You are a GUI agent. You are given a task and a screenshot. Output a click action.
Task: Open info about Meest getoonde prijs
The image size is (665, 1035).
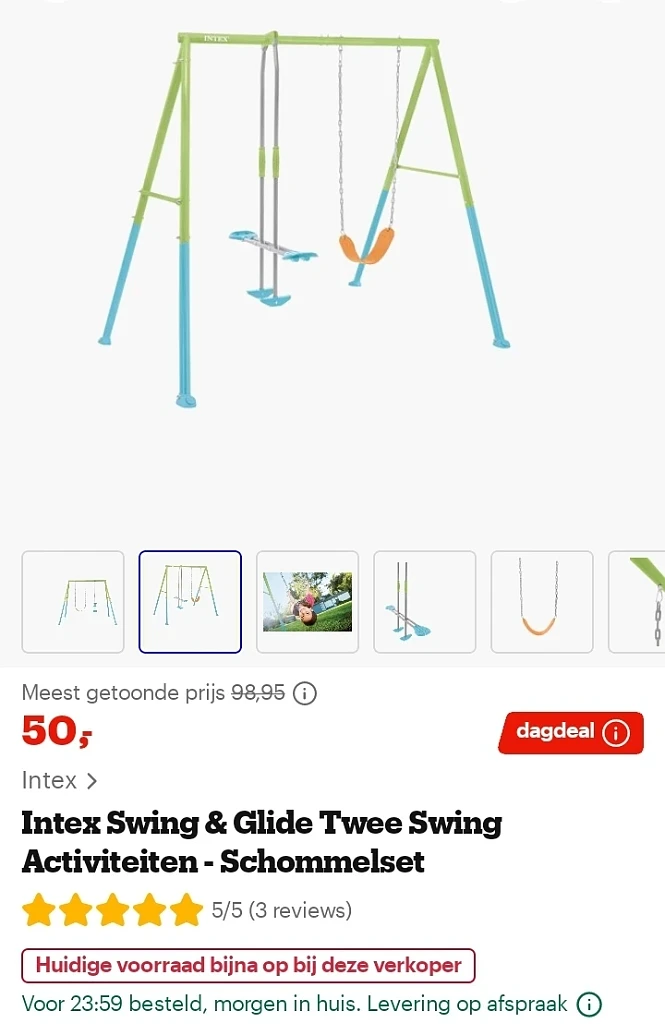[x=305, y=693]
